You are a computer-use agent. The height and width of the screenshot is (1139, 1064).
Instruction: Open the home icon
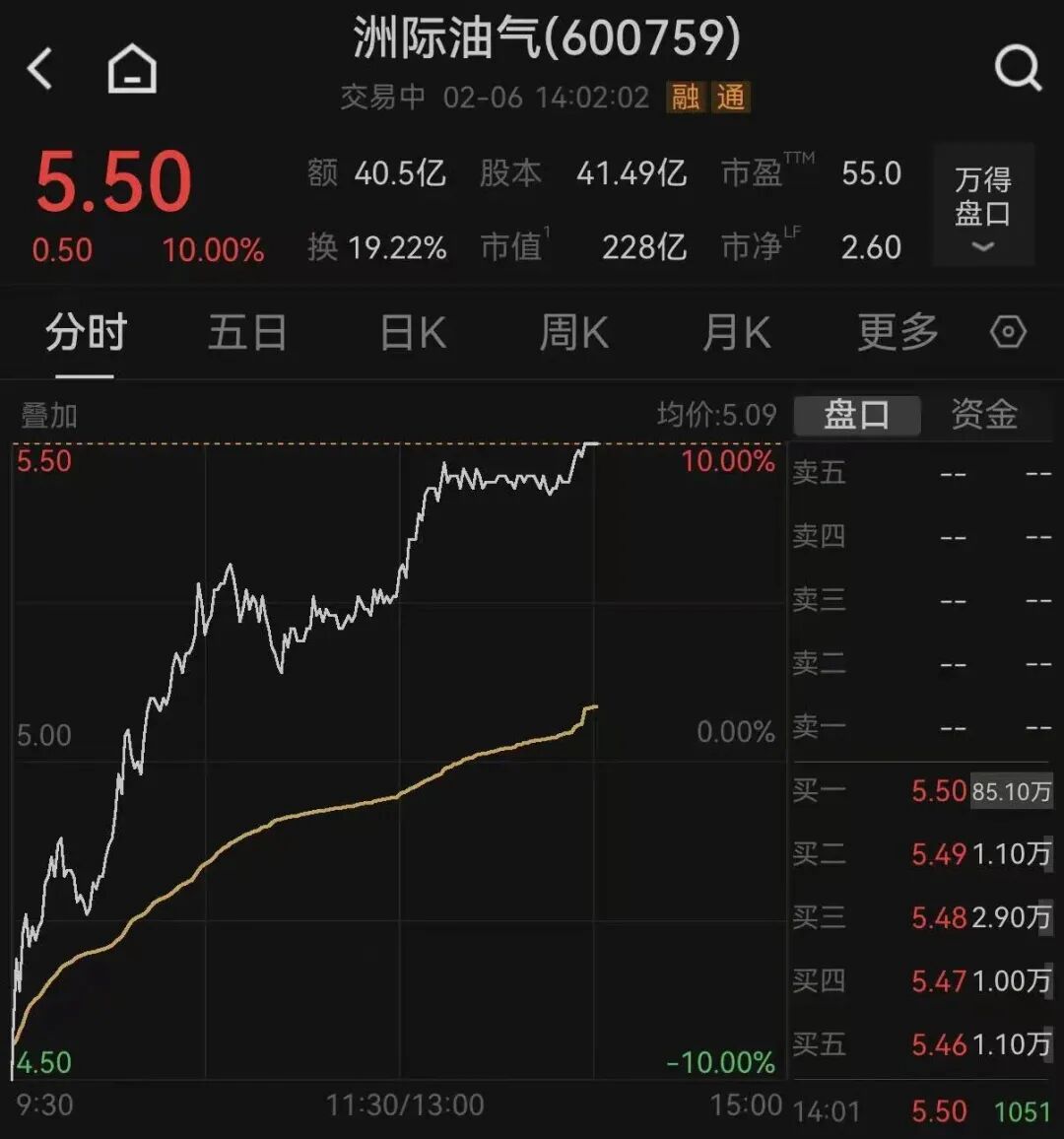132,70
